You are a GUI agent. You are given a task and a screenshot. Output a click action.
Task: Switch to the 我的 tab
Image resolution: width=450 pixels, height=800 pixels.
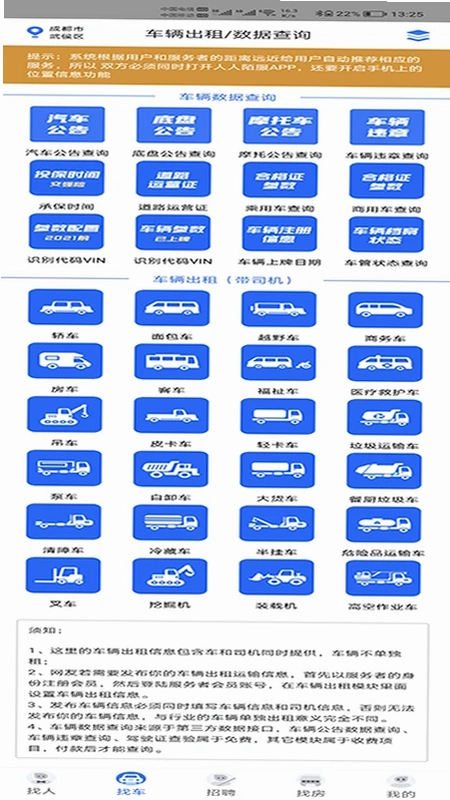(x=401, y=786)
